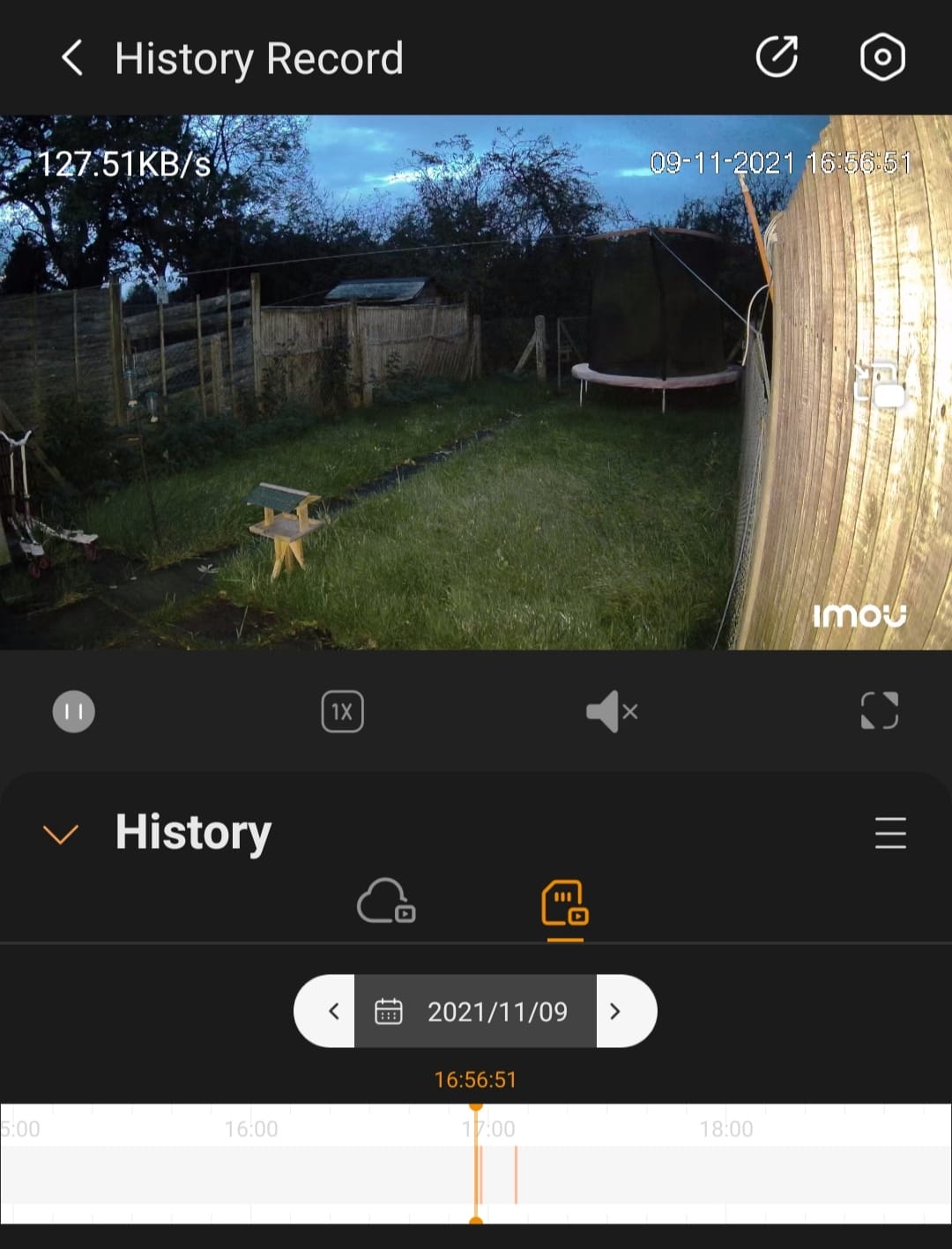Enter fullscreen video mode
Viewport: 952px width, 1249px height.
(x=879, y=711)
